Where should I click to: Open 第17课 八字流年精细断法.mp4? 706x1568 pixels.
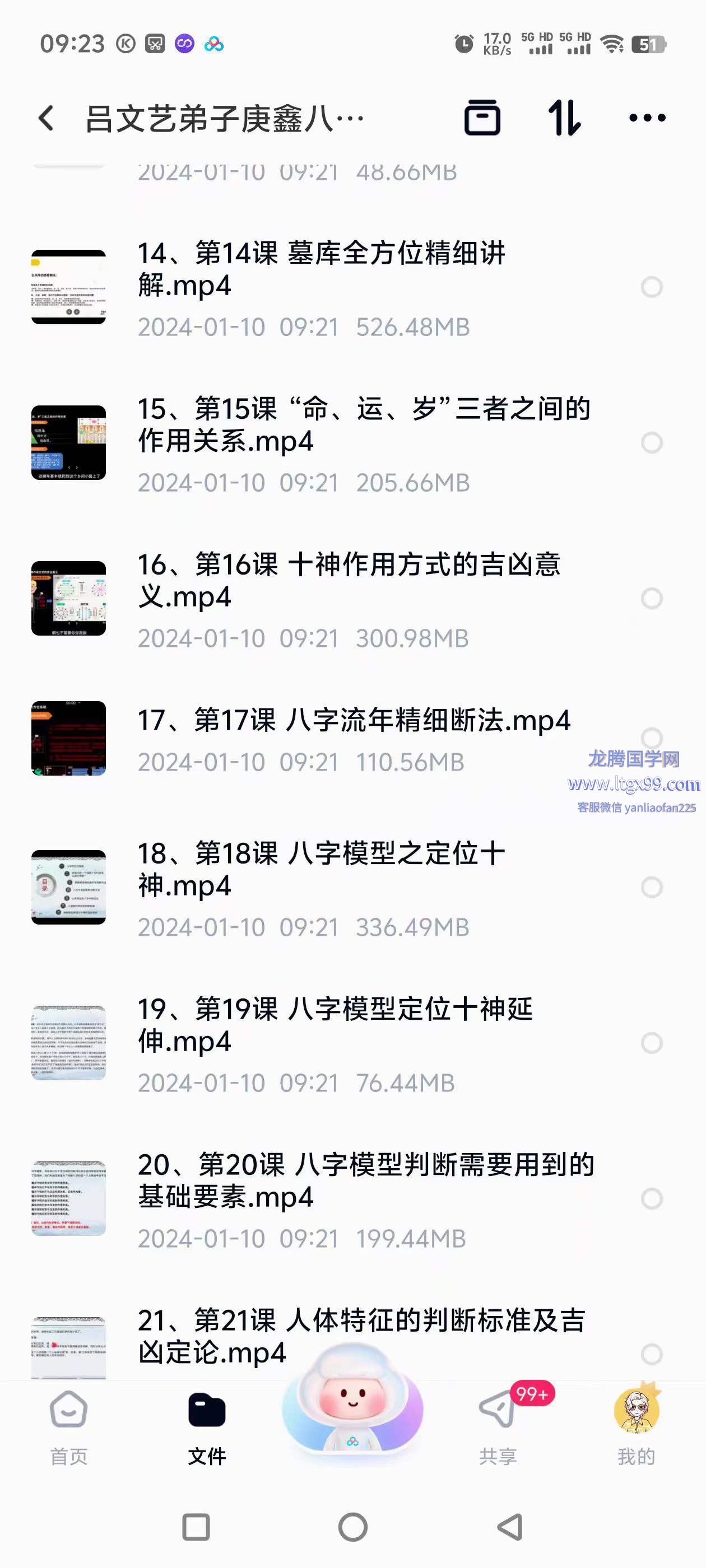coord(354,721)
